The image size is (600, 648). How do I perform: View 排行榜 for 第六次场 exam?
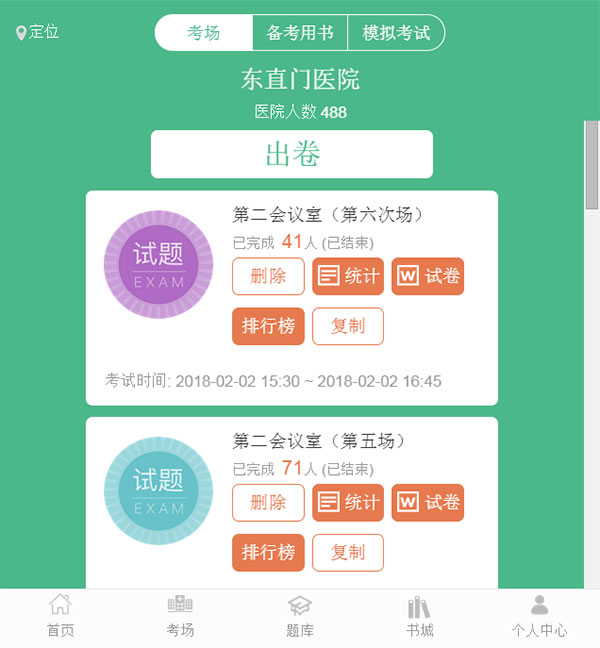click(x=268, y=326)
